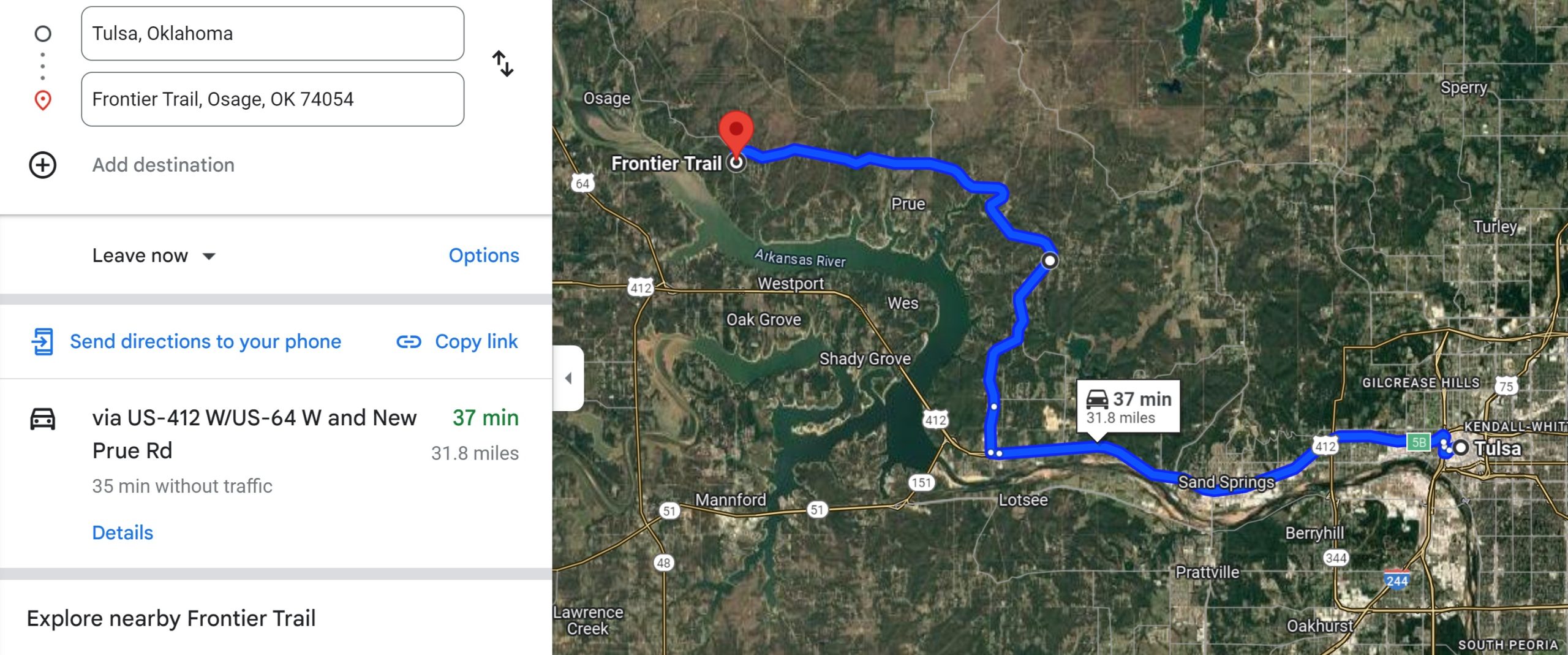Screen dimensions: 1568x655
Task: Tap the 37 min route callout on map
Action: click(x=1128, y=407)
